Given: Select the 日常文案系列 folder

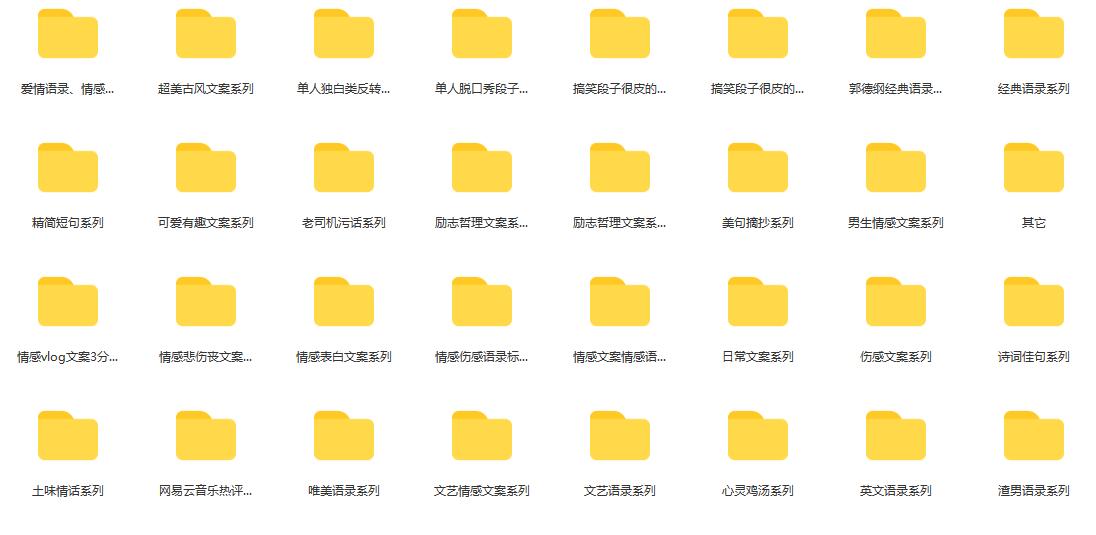Looking at the screenshot, I should point(758,303).
